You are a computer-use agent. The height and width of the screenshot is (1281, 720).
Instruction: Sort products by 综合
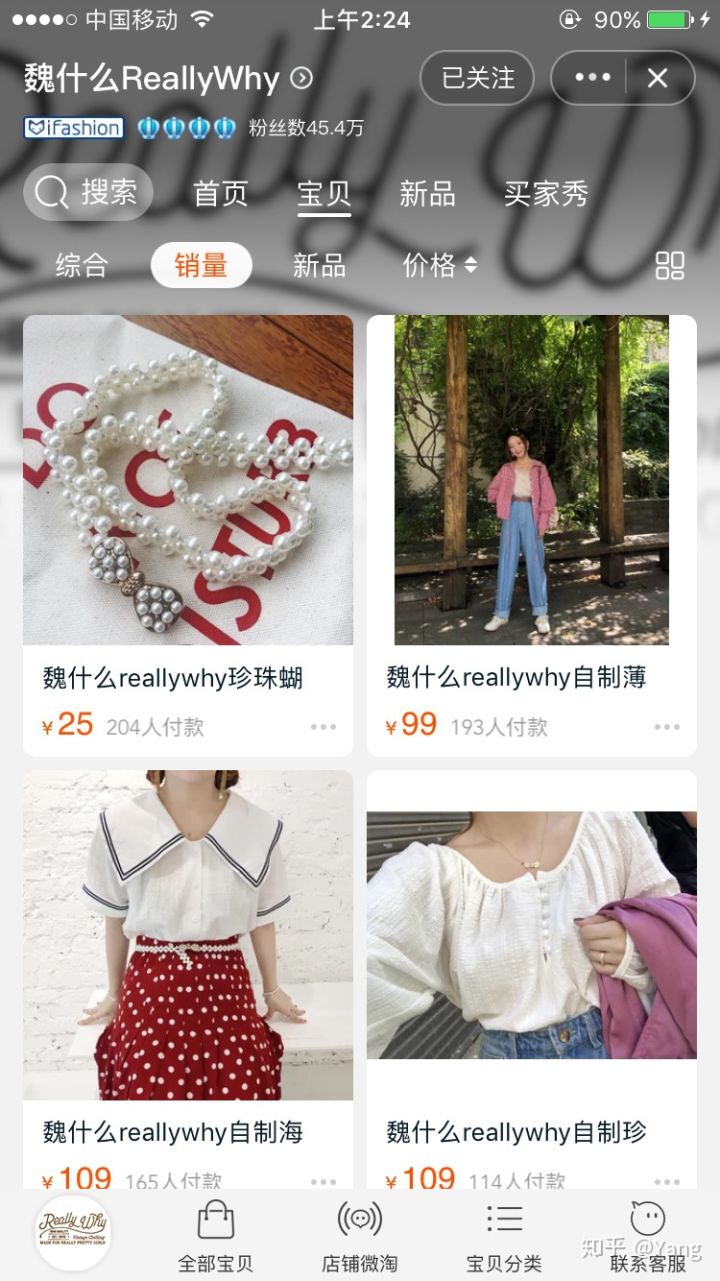tap(81, 266)
